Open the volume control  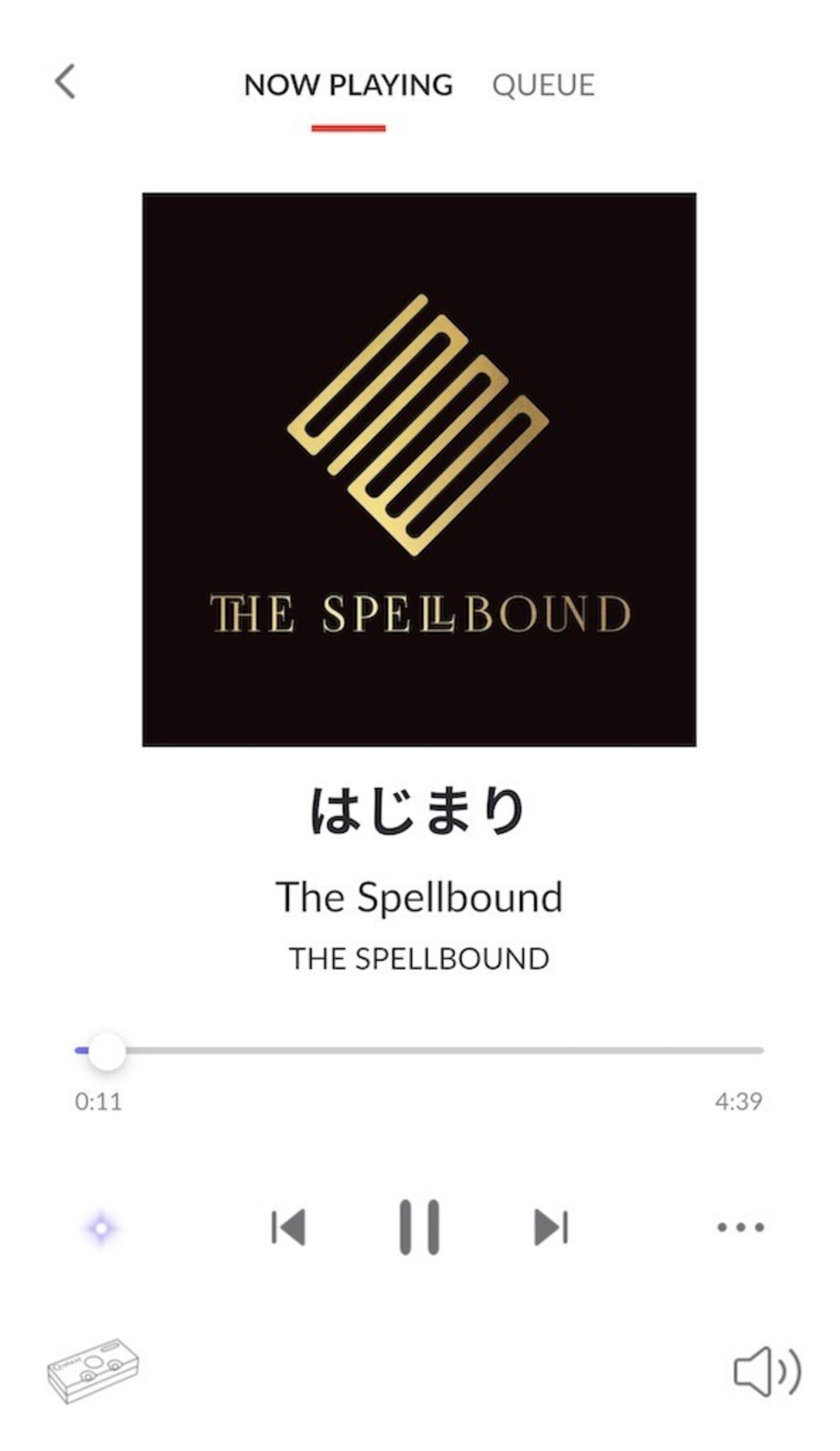click(766, 1371)
